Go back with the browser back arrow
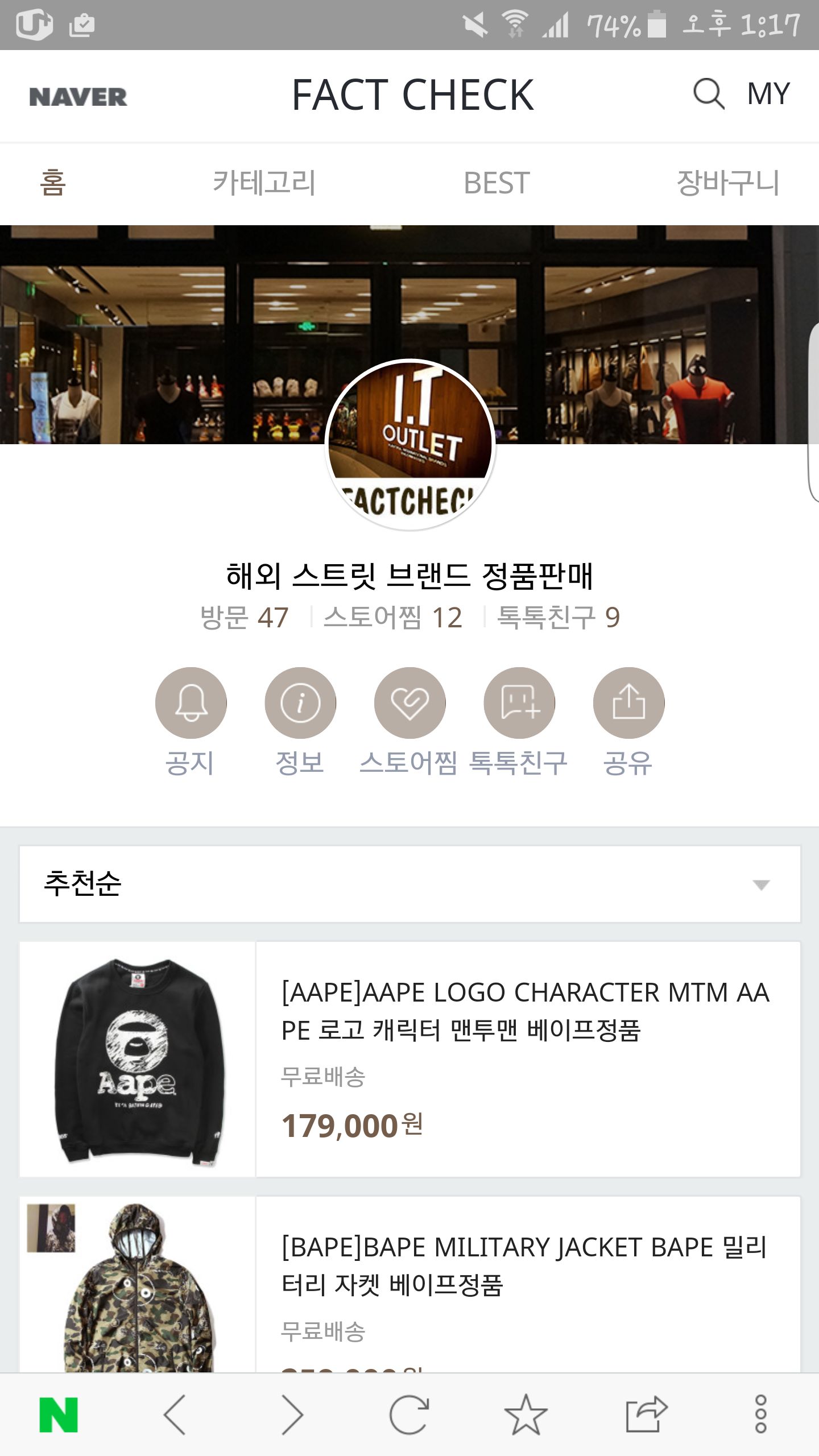The image size is (819, 1456). [175, 1414]
